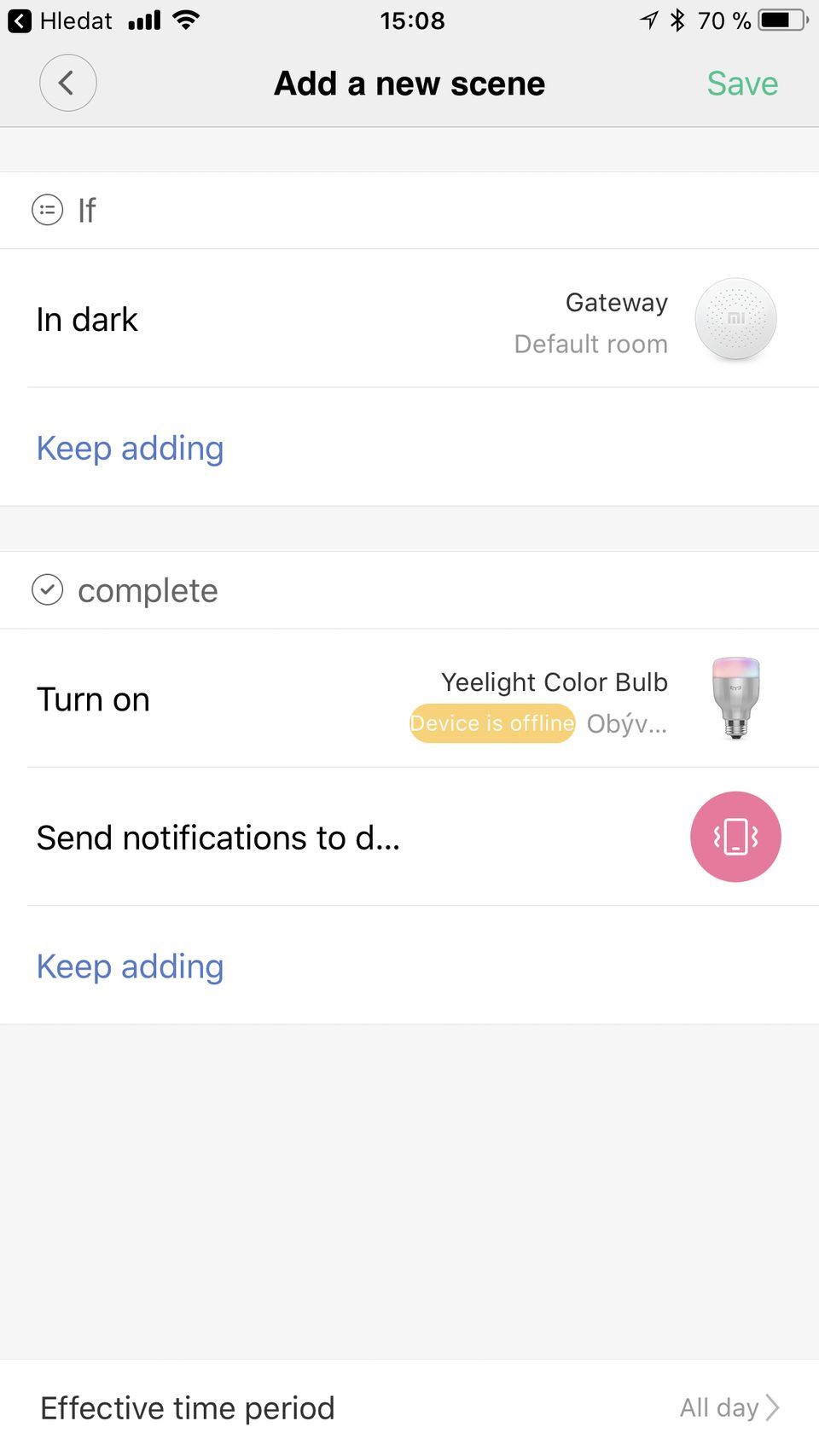Open the Send notifications to device action

[x=409, y=838]
